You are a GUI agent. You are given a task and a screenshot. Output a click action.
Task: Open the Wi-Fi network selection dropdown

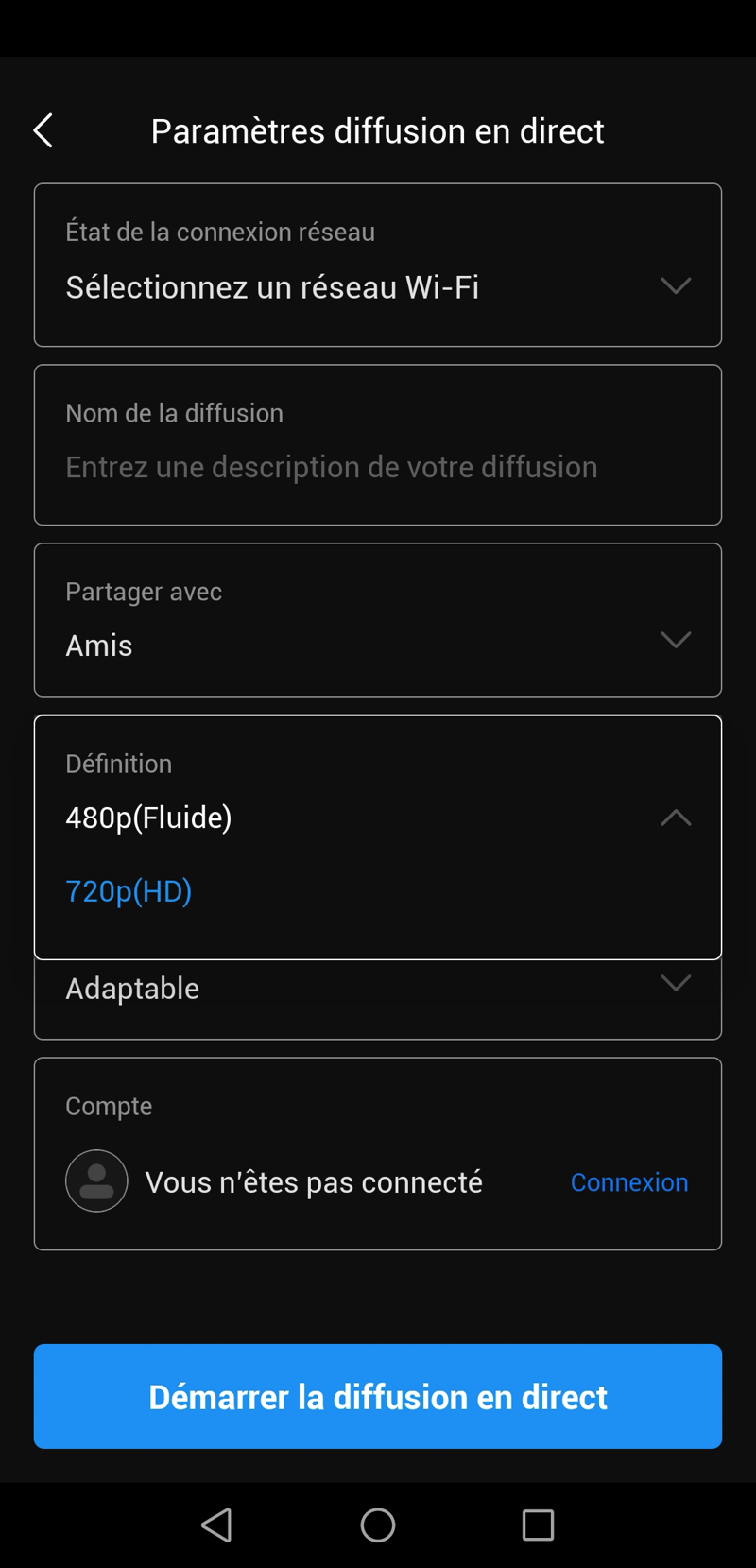[378, 265]
